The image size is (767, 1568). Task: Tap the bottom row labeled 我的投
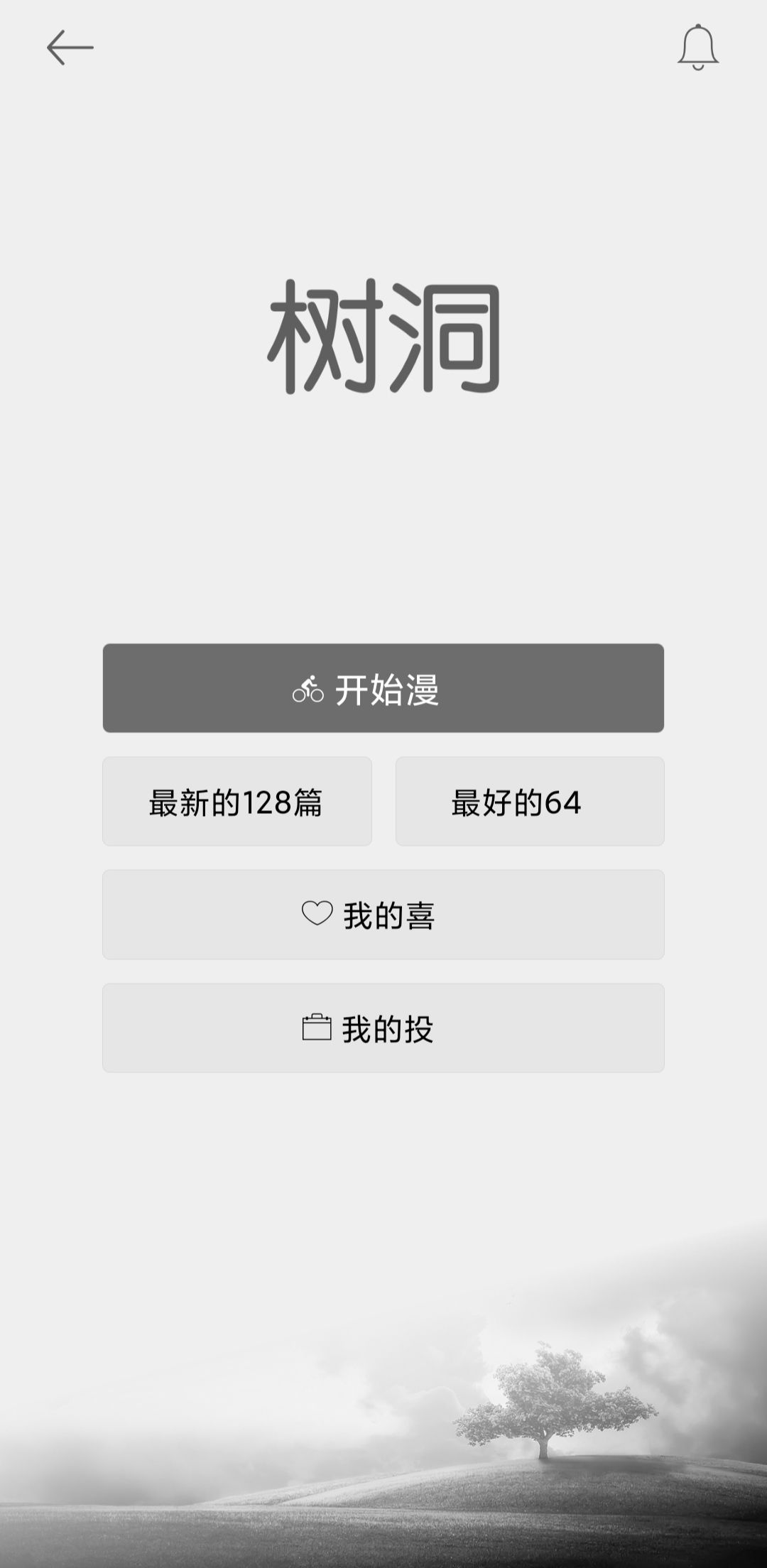click(383, 1027)
